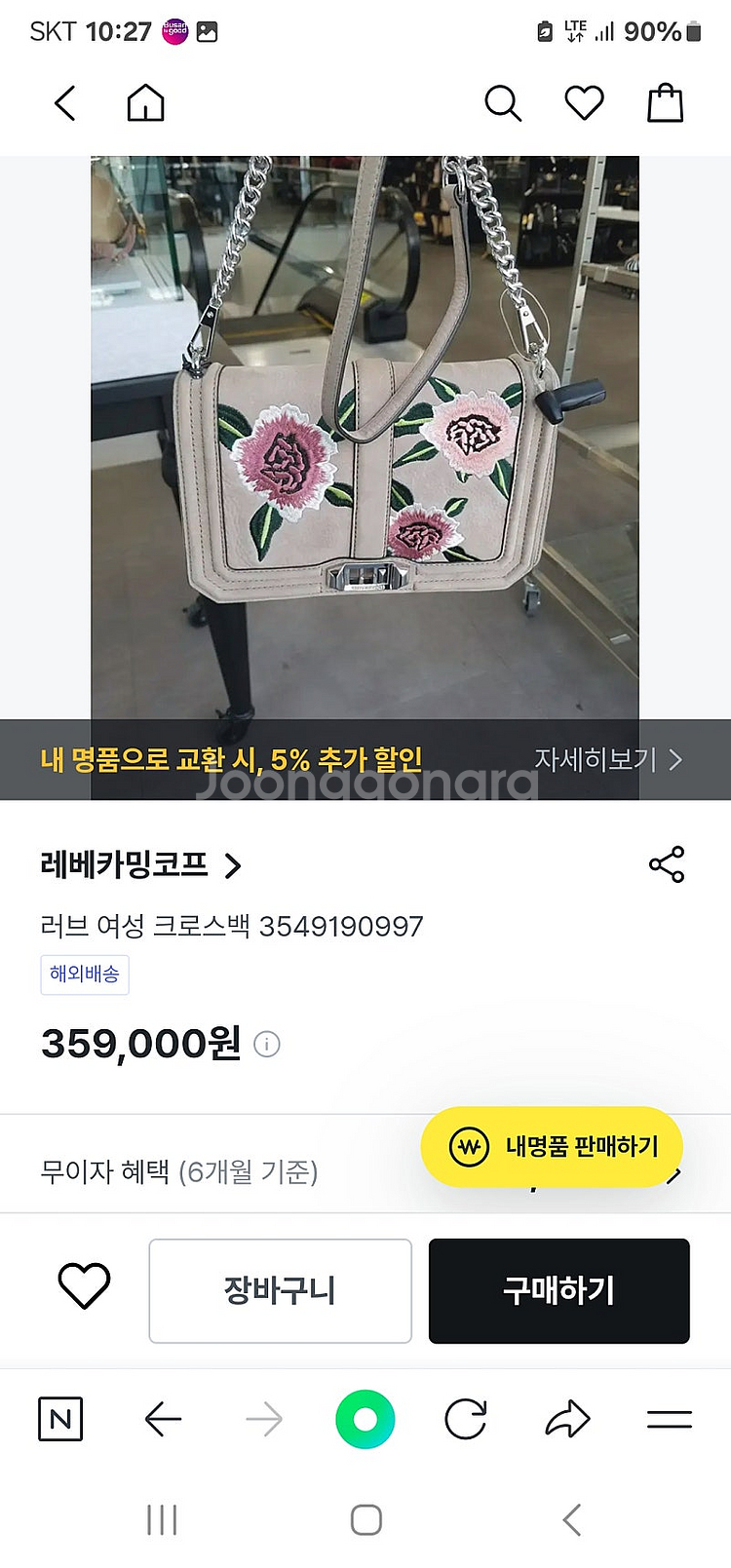Open recent apps from the navigation bar
This screenshot has width=731, height=1568.
162,1519
